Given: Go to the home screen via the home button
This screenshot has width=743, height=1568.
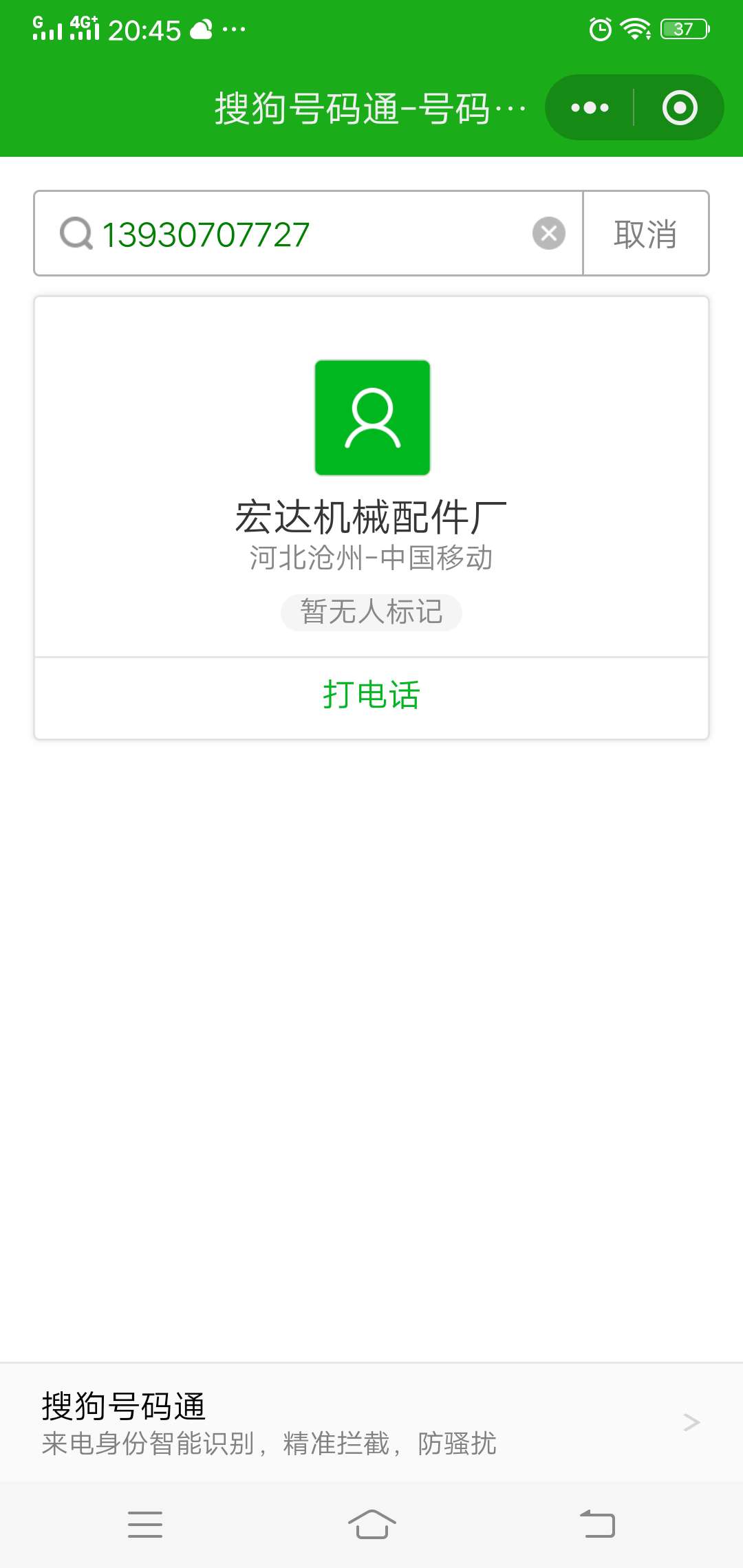Looking at the screenshot, I should 371,1524.
